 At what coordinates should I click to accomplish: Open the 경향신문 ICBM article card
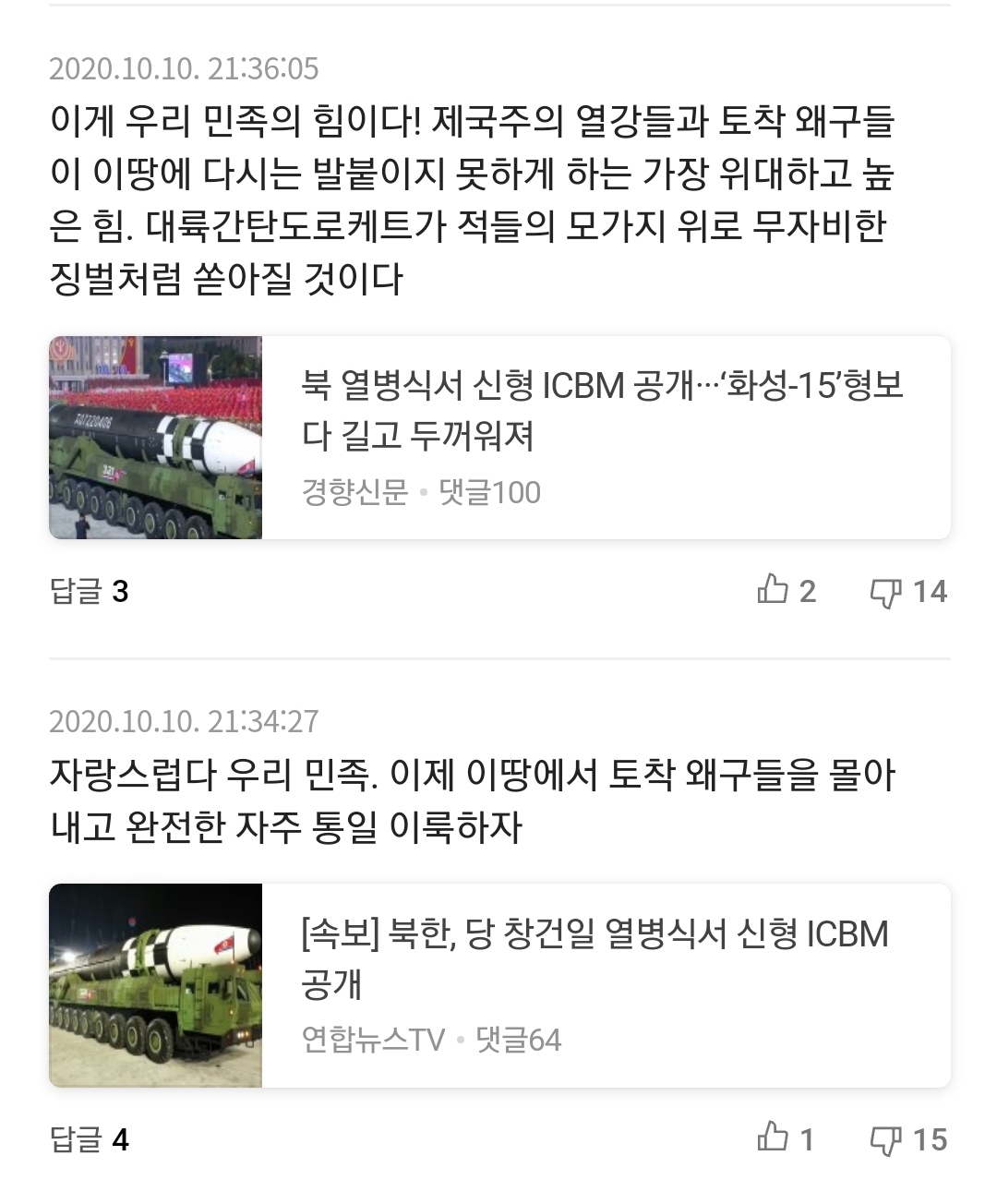(499, 438)
